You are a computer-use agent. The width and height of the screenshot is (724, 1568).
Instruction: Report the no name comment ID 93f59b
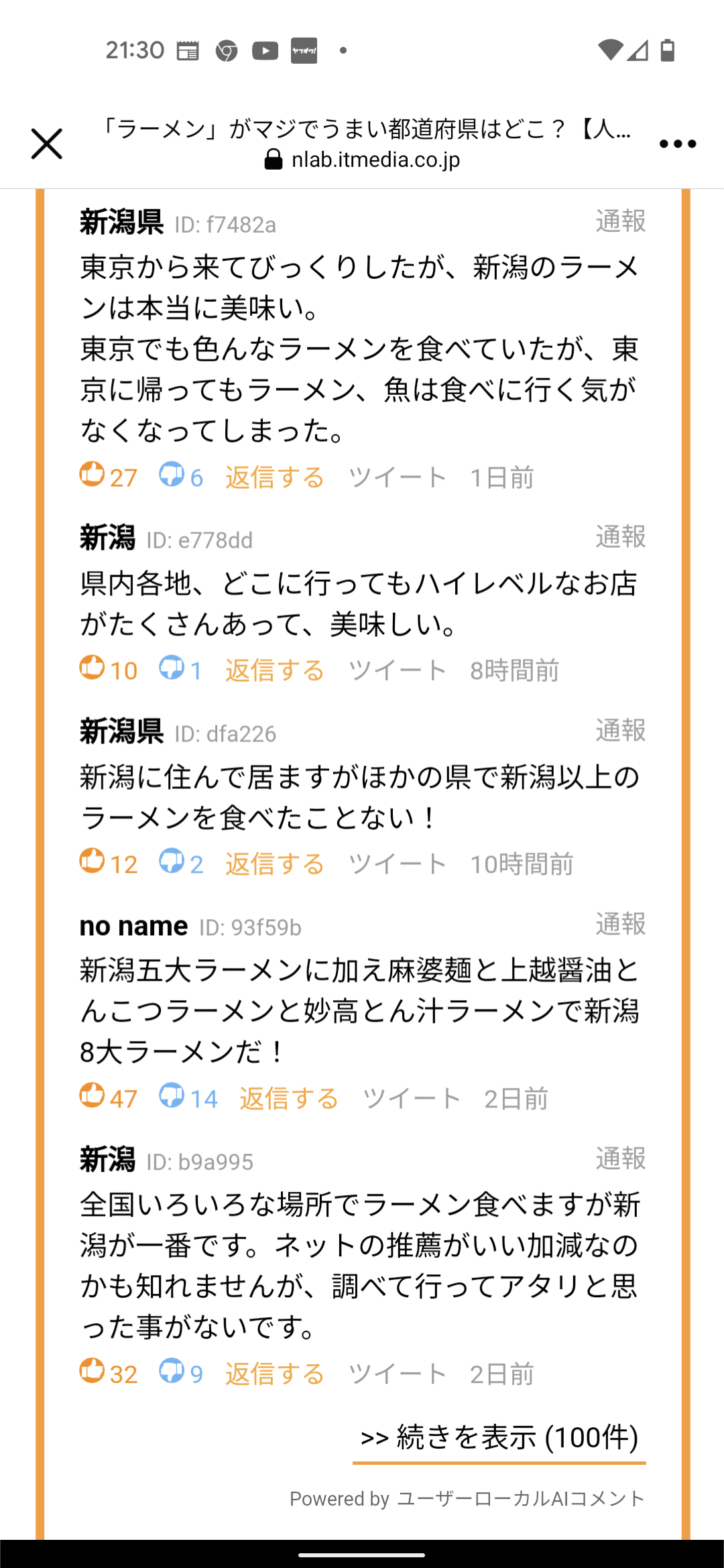pos(621,924)
